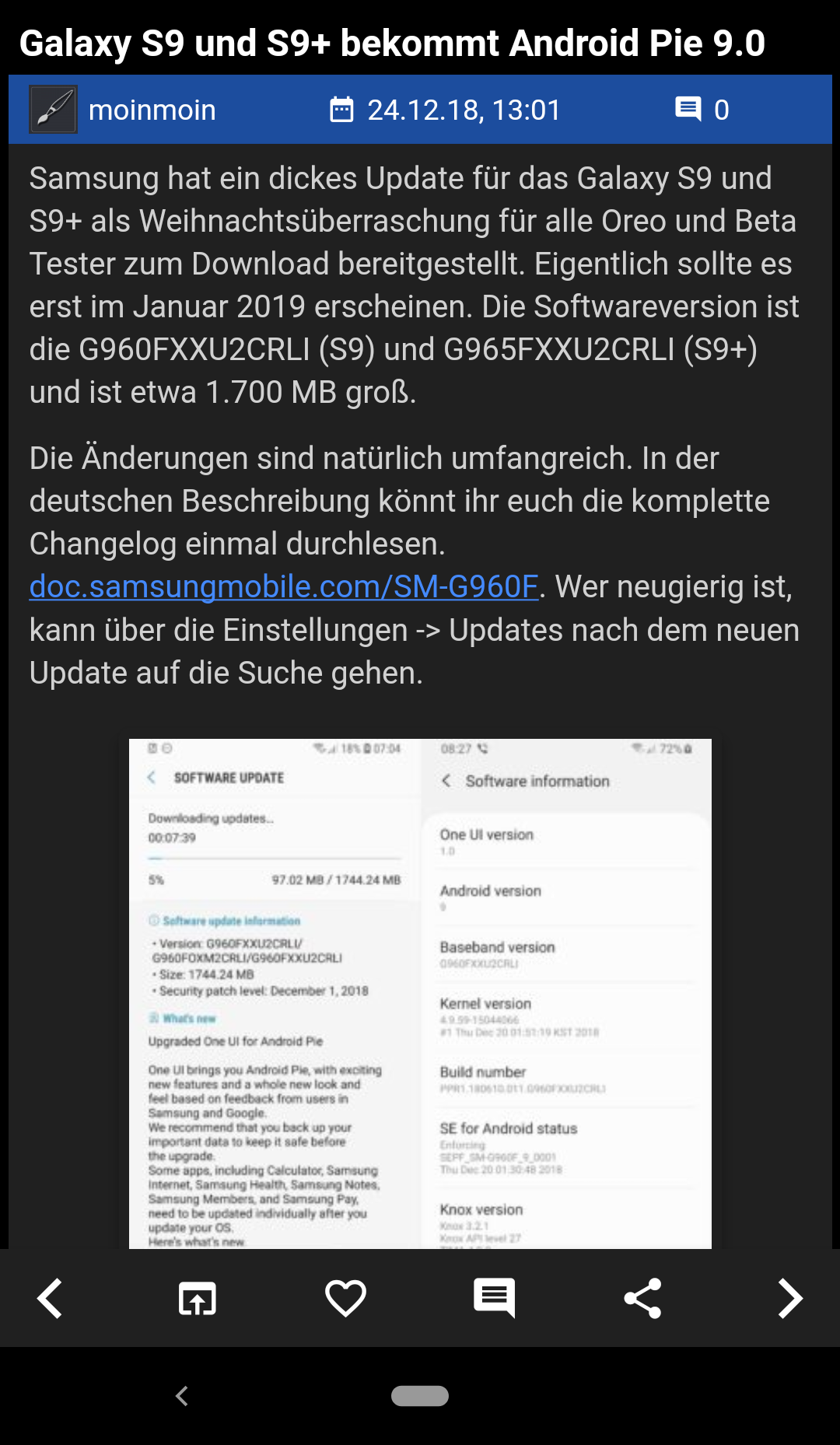Open the doc.samsungmobile.com/SM-G960F link

click(x=284, y=586)
